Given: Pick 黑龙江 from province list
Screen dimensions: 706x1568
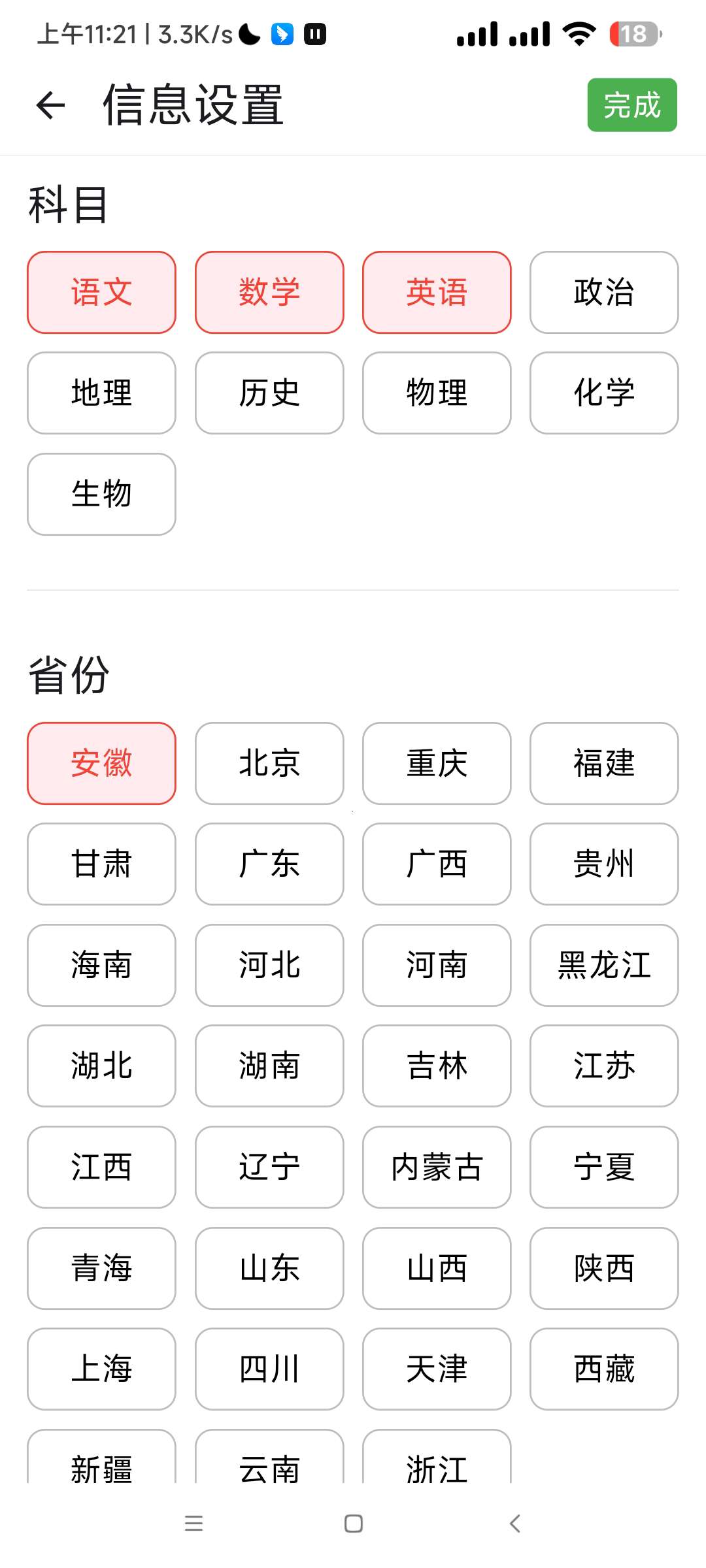Looking at the screenshot, I should [x=604, y=965].
